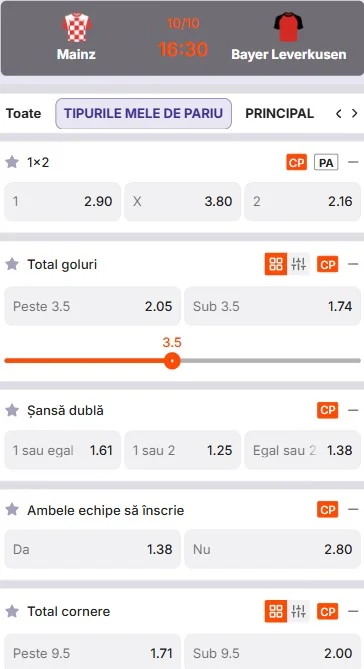Pick the draw X at 3.80
This screenshot has height=669, width=364.
[x=182, y=201]
